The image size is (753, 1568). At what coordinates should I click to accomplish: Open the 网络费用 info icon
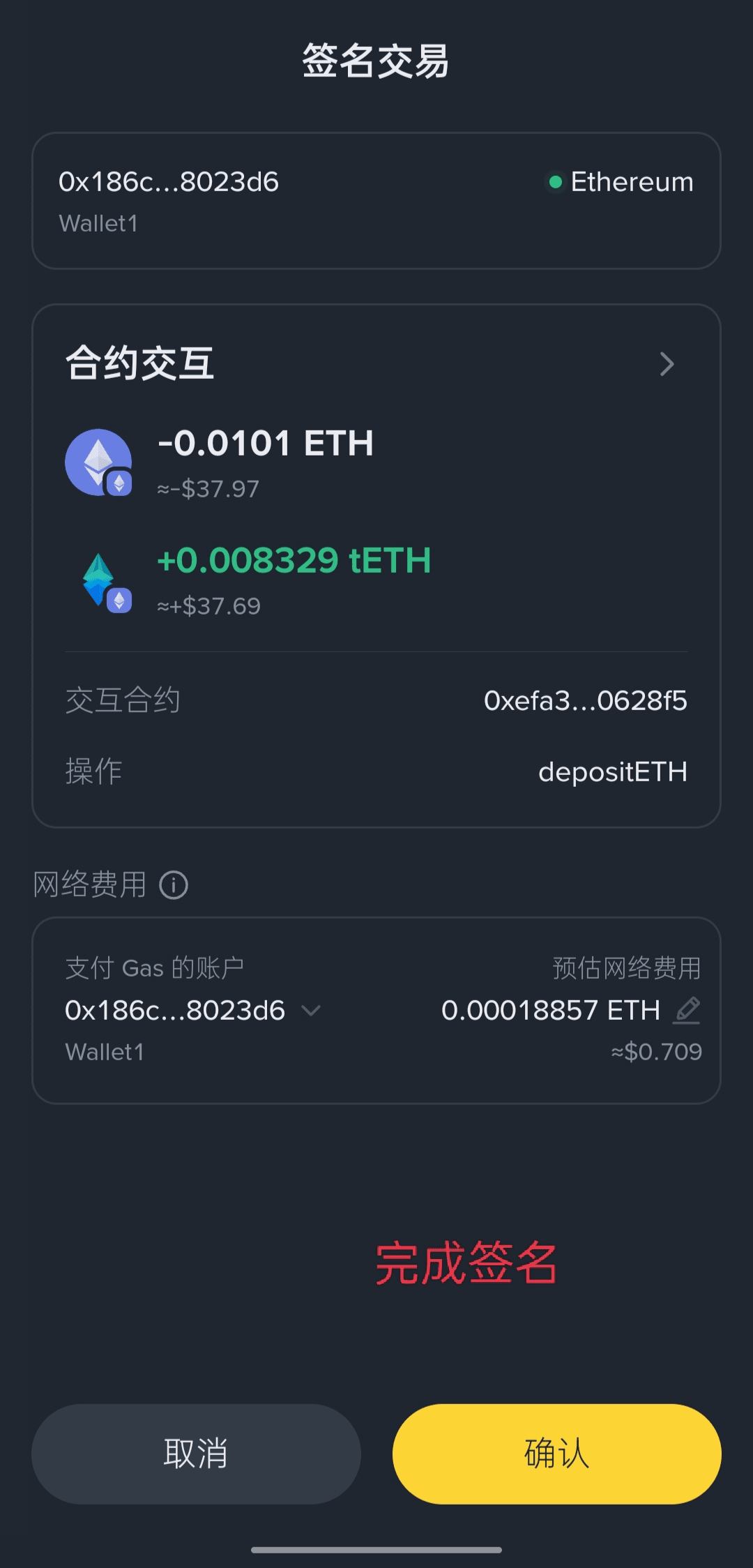coord(174,885)
